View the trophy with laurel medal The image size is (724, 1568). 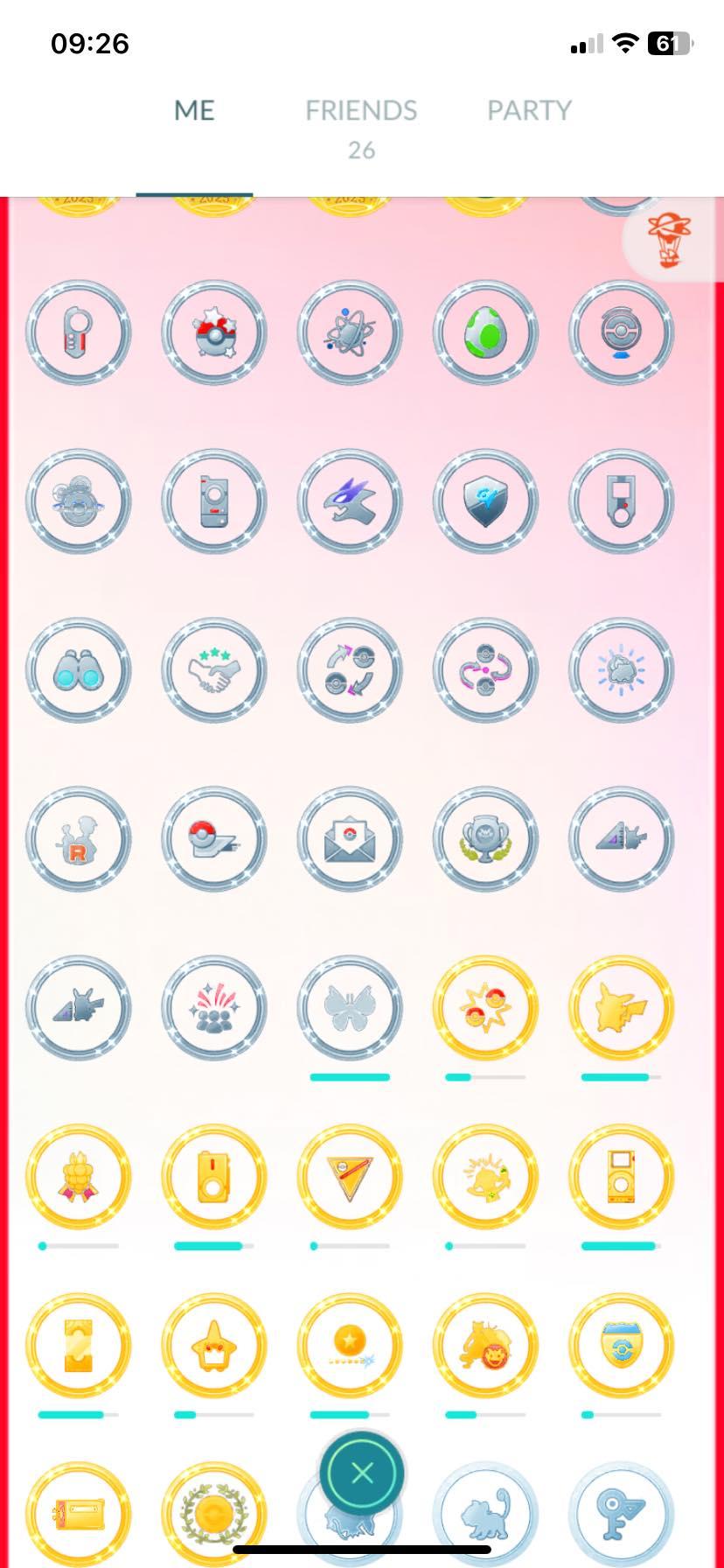485,840
